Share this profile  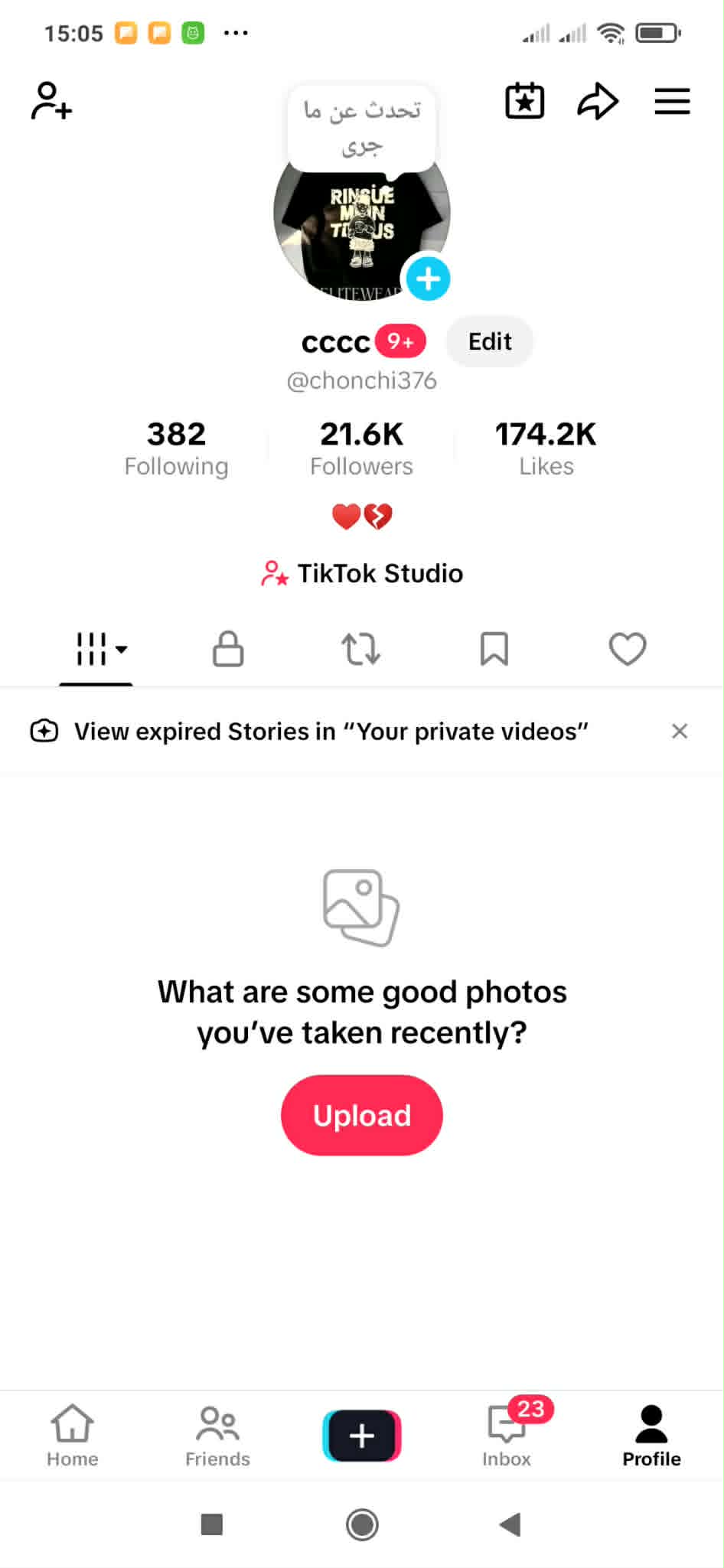(x=597, y=101)
